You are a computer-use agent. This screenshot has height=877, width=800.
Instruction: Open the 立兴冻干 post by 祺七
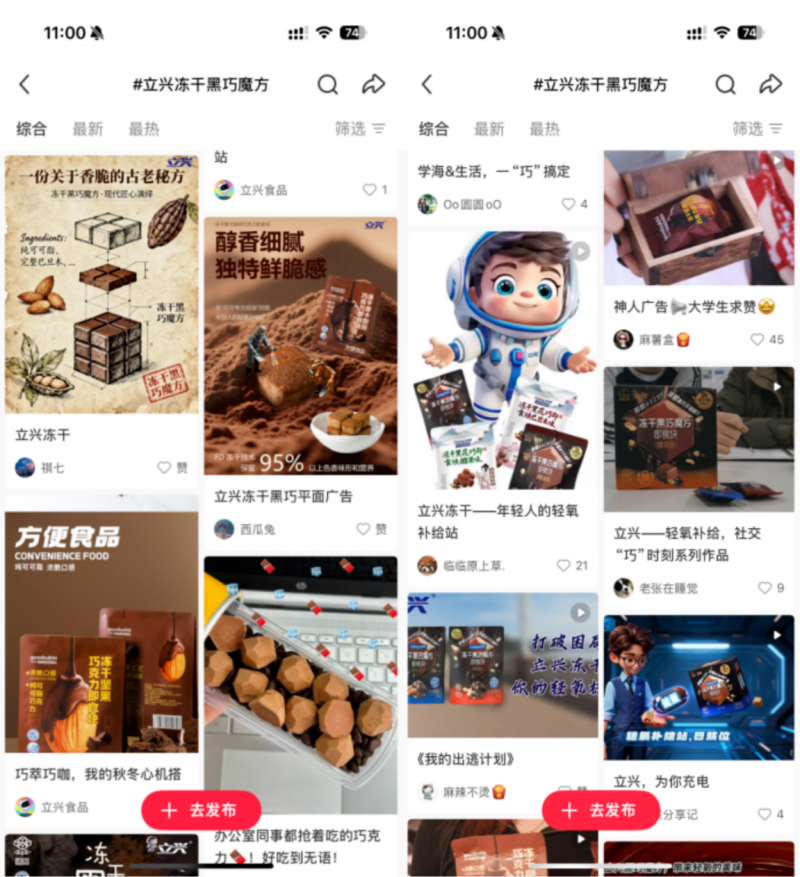(x=100, y=285)
